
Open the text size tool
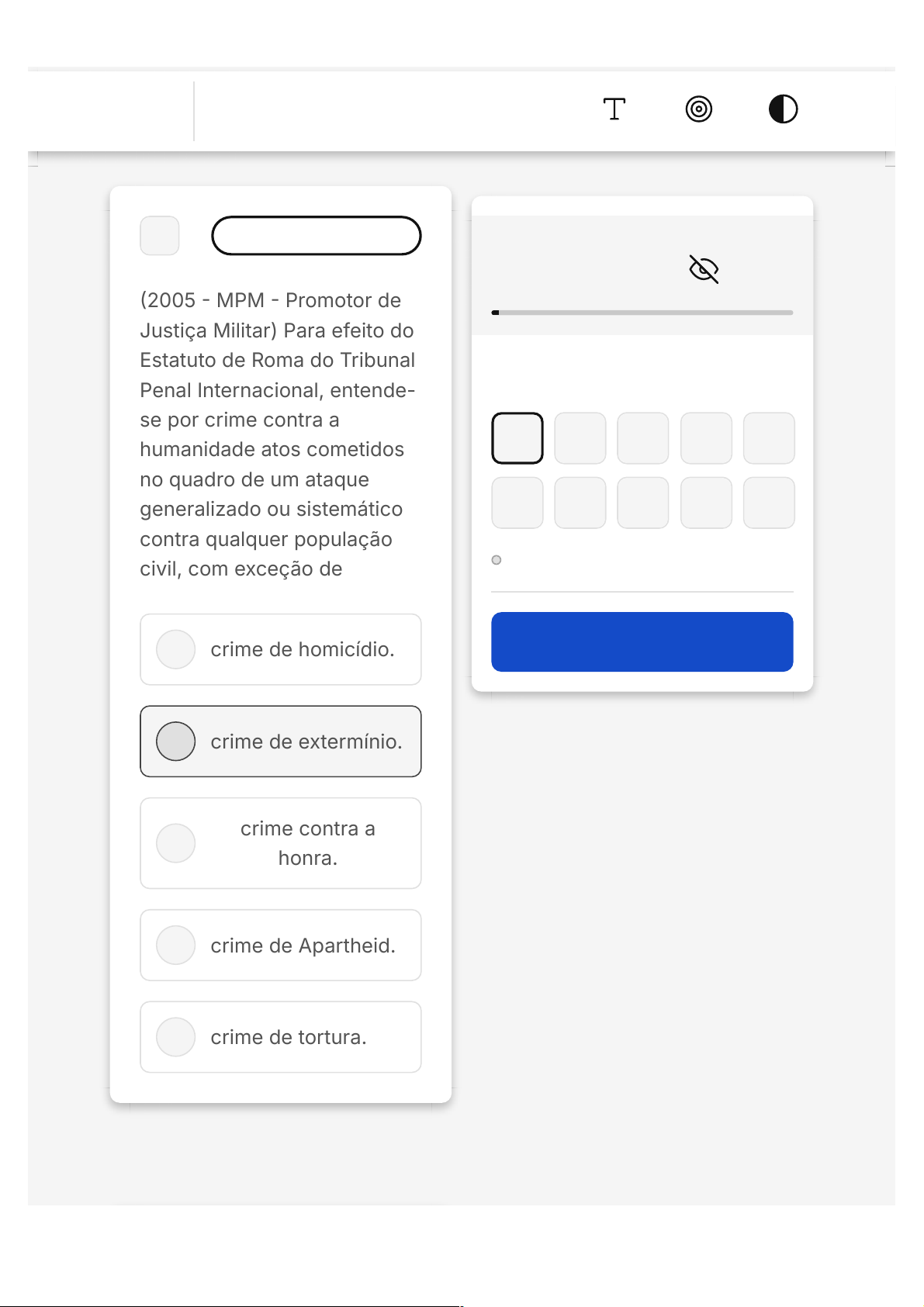pos(614,109)
